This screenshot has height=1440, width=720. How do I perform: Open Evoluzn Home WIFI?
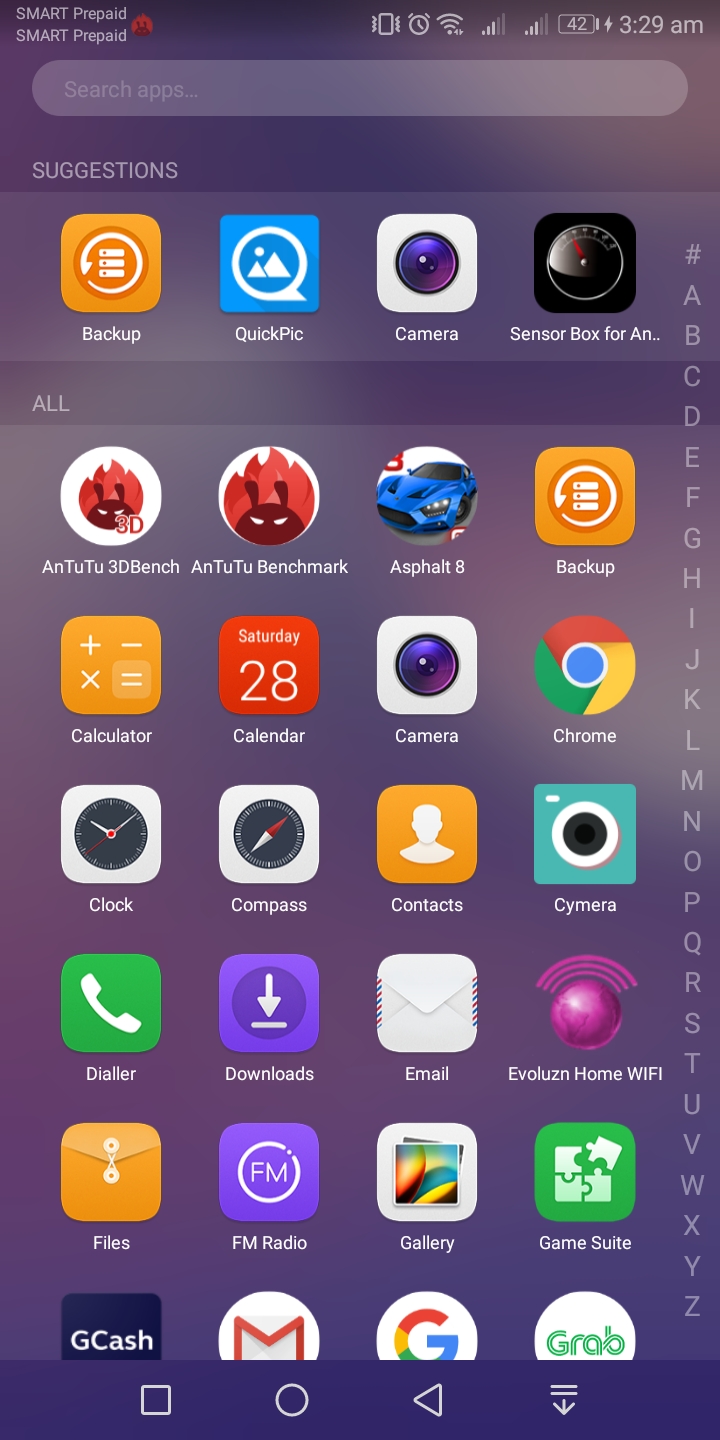(585, 1004)
